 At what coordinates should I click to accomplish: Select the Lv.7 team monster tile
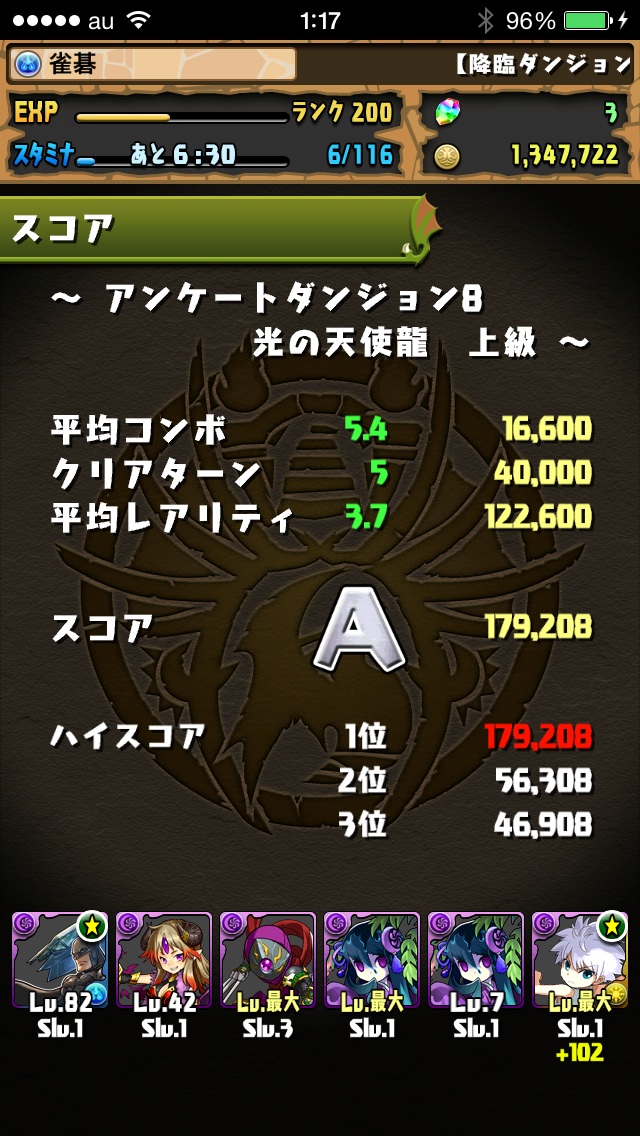tap(475, 960)
